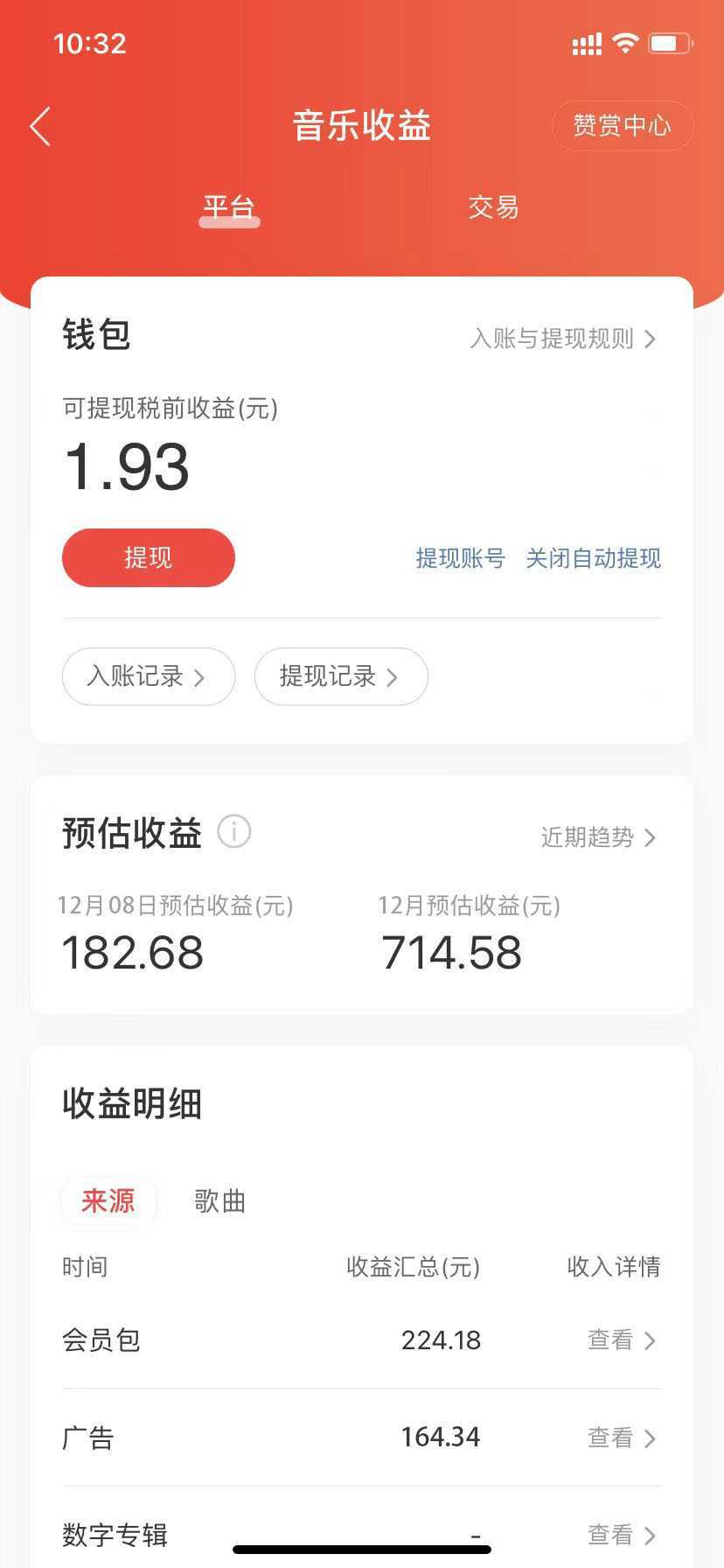Switch to the 平台 tab

pyautogui.click(x=228, y=207)
